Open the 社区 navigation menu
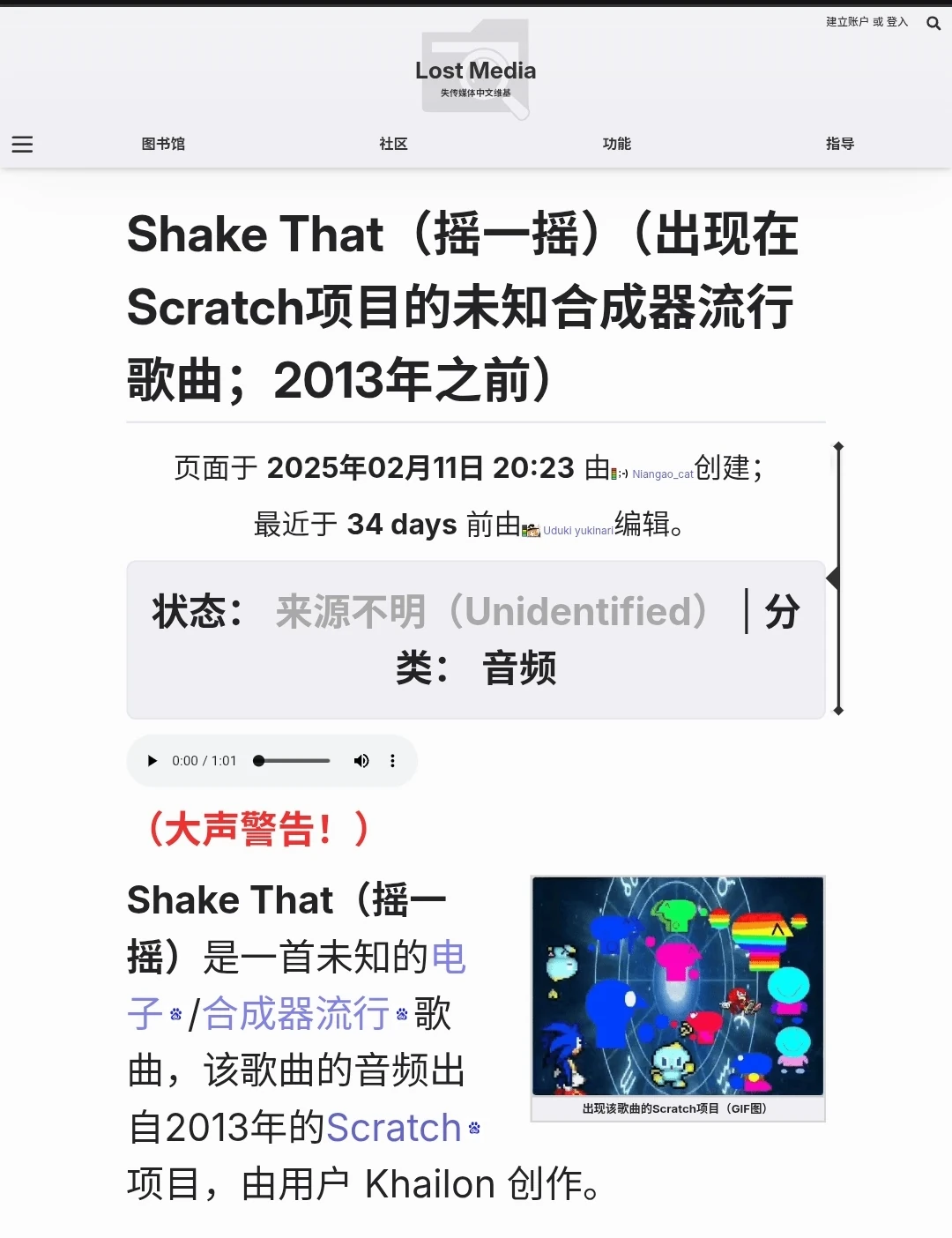 (x=393, y=144)
